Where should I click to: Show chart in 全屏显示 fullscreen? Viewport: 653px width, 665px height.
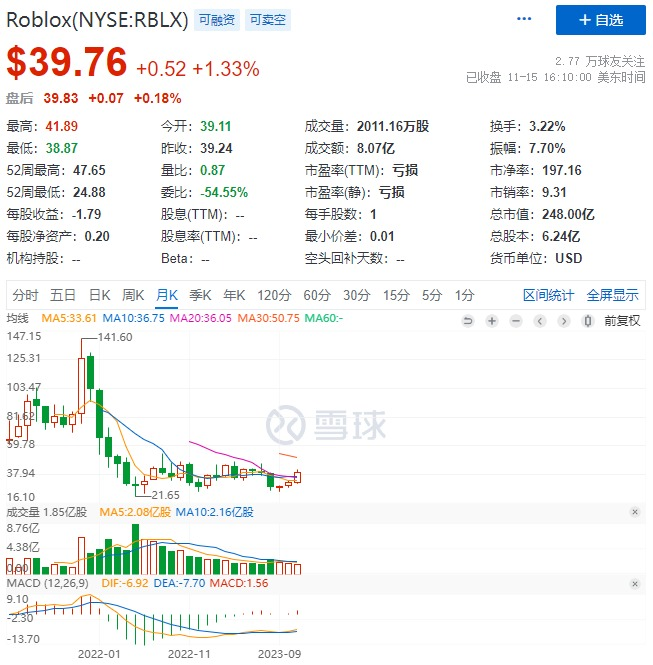[x=612, y=295]
